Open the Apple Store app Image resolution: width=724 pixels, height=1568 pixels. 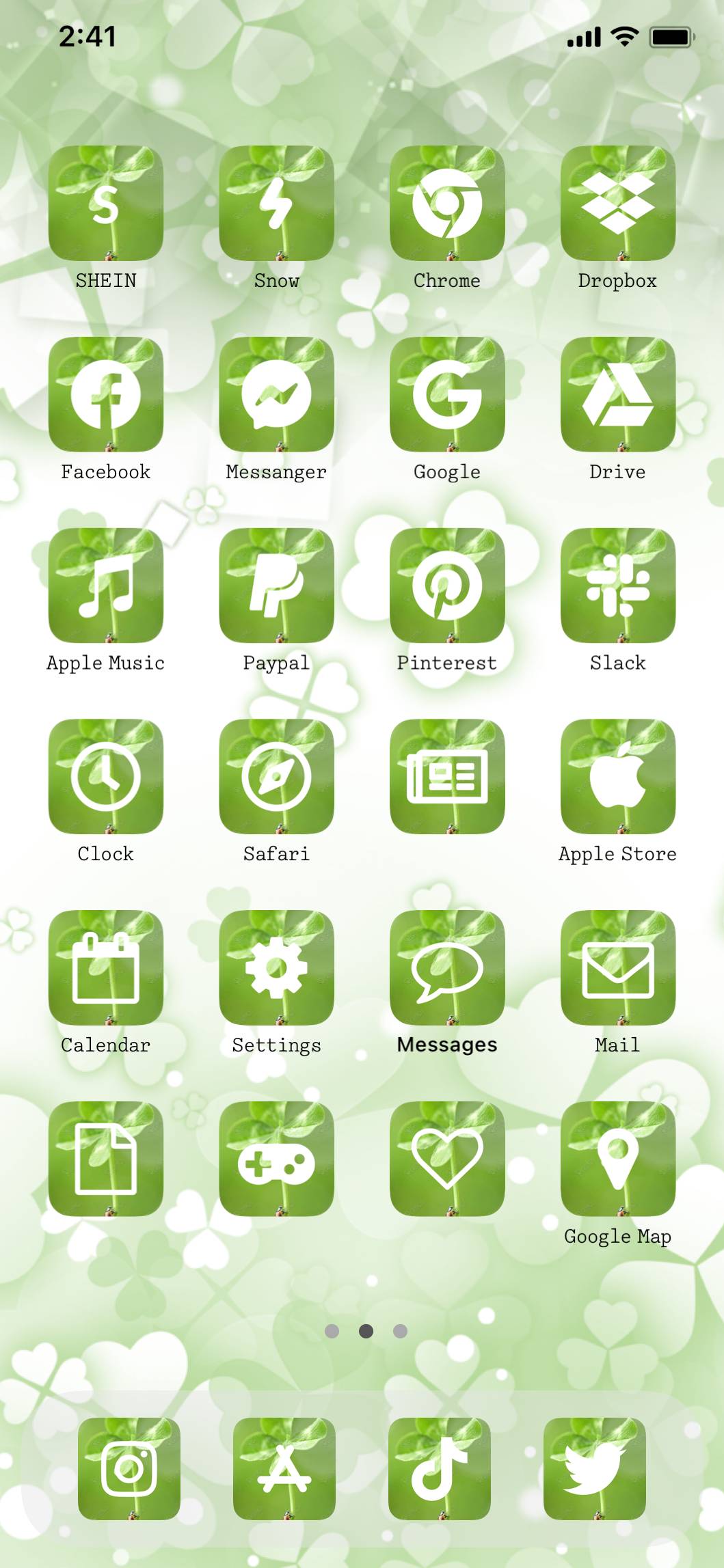[x=617, y=777]
